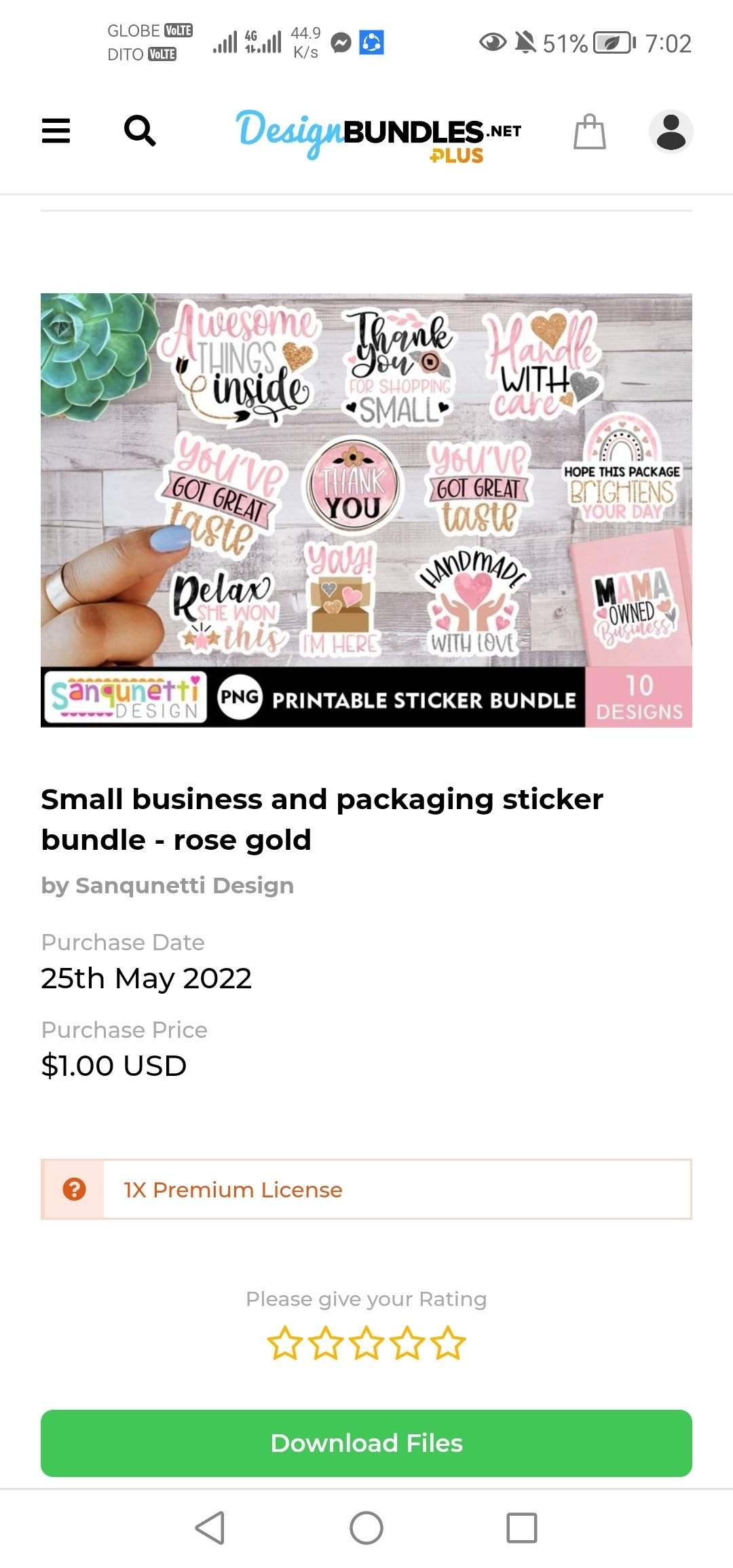Open the user account profile
The height and width of the screenshot is (1568, 733).
coord(671,131)
